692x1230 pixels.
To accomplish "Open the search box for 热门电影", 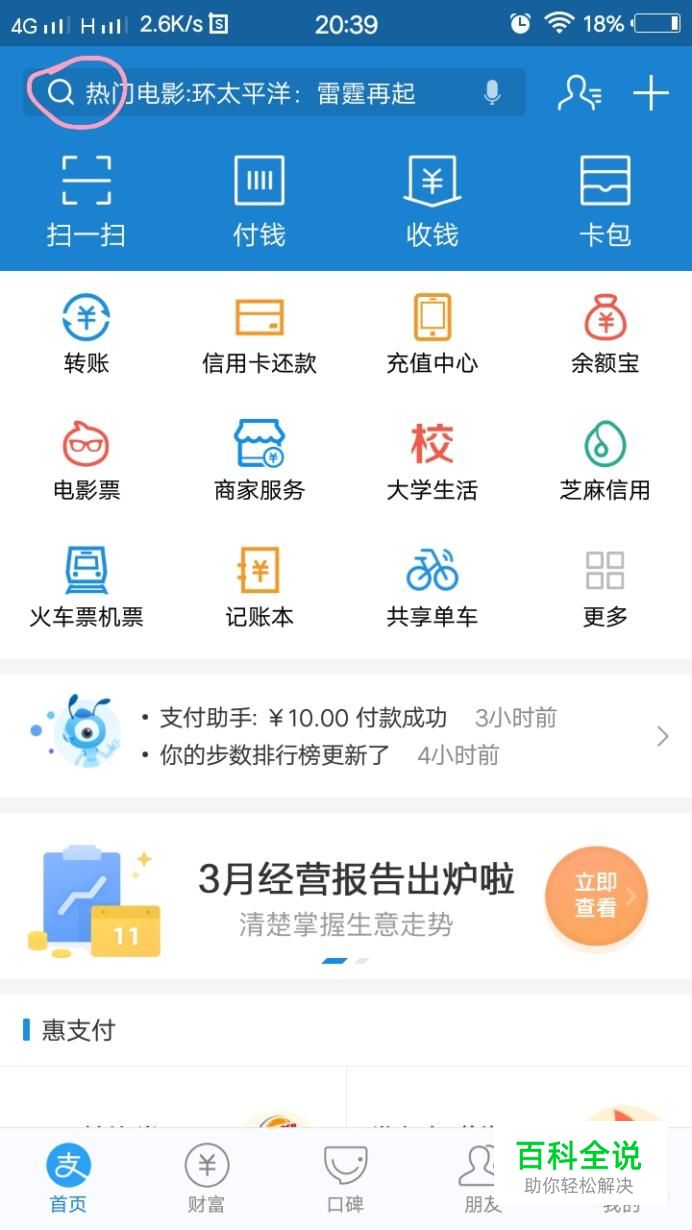I will click(250, 93).
